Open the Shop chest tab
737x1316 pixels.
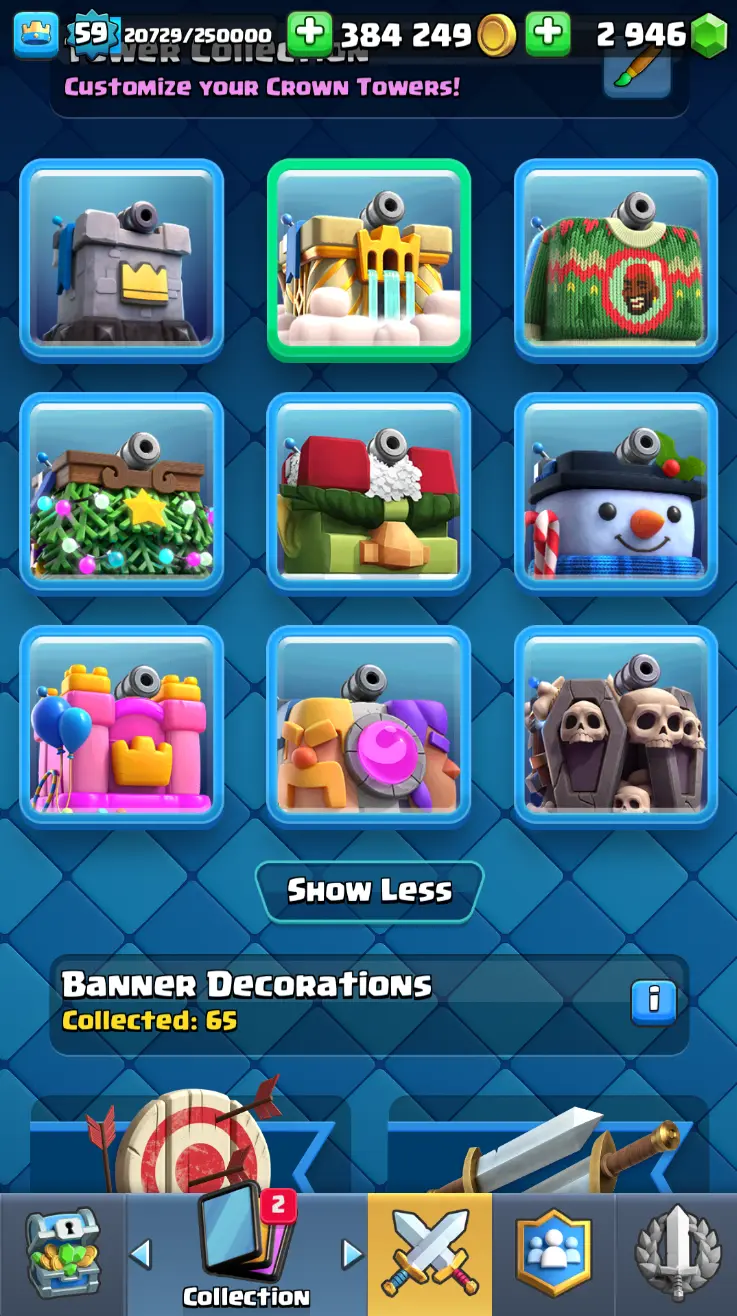click(62, 1254)
